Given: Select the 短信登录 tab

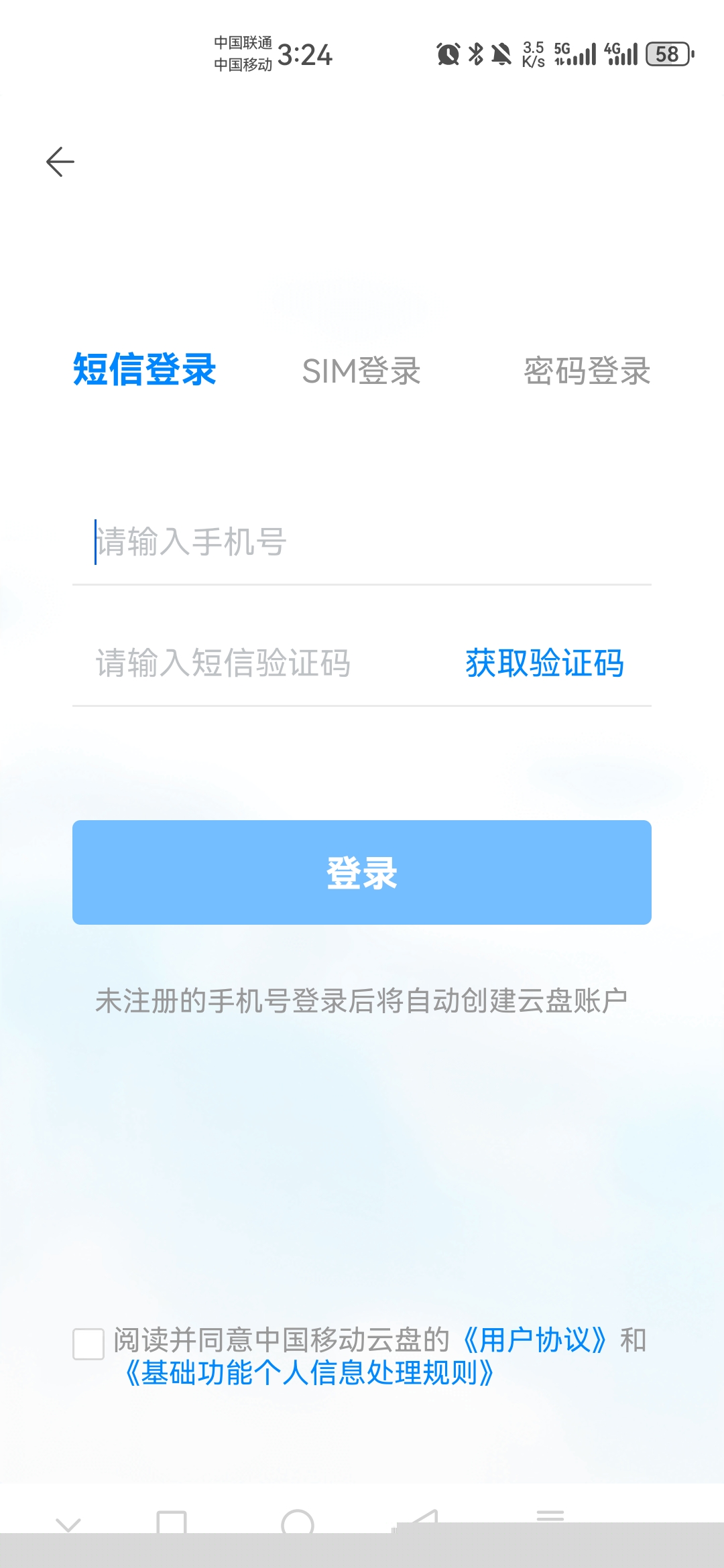Looking at the screenshot, I should click(x=144, y=369).
